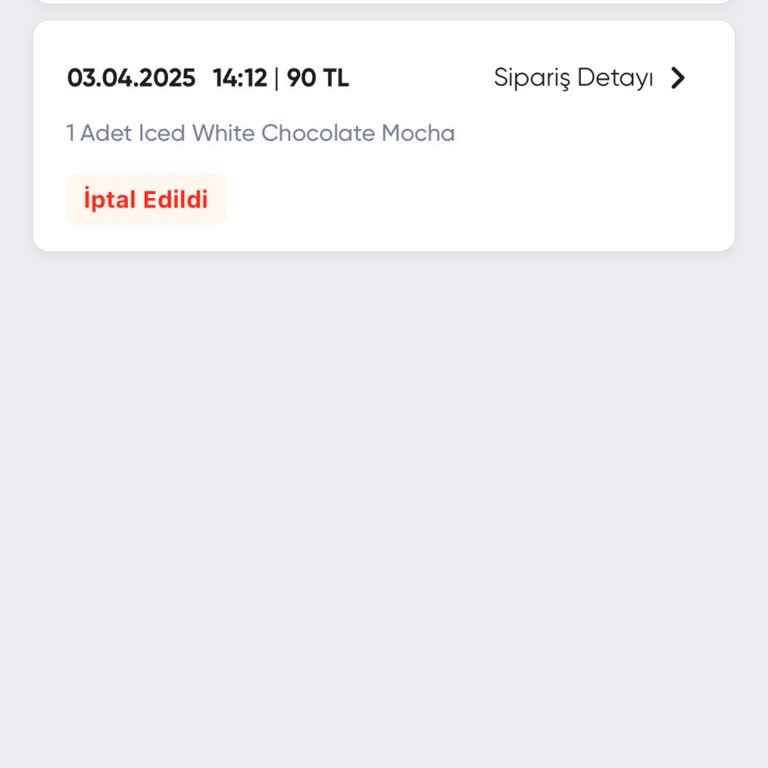Open Sipariş Detayı for the 03.04.2025 order
This screenshot has height=768, width=768.
click(590, 78)
